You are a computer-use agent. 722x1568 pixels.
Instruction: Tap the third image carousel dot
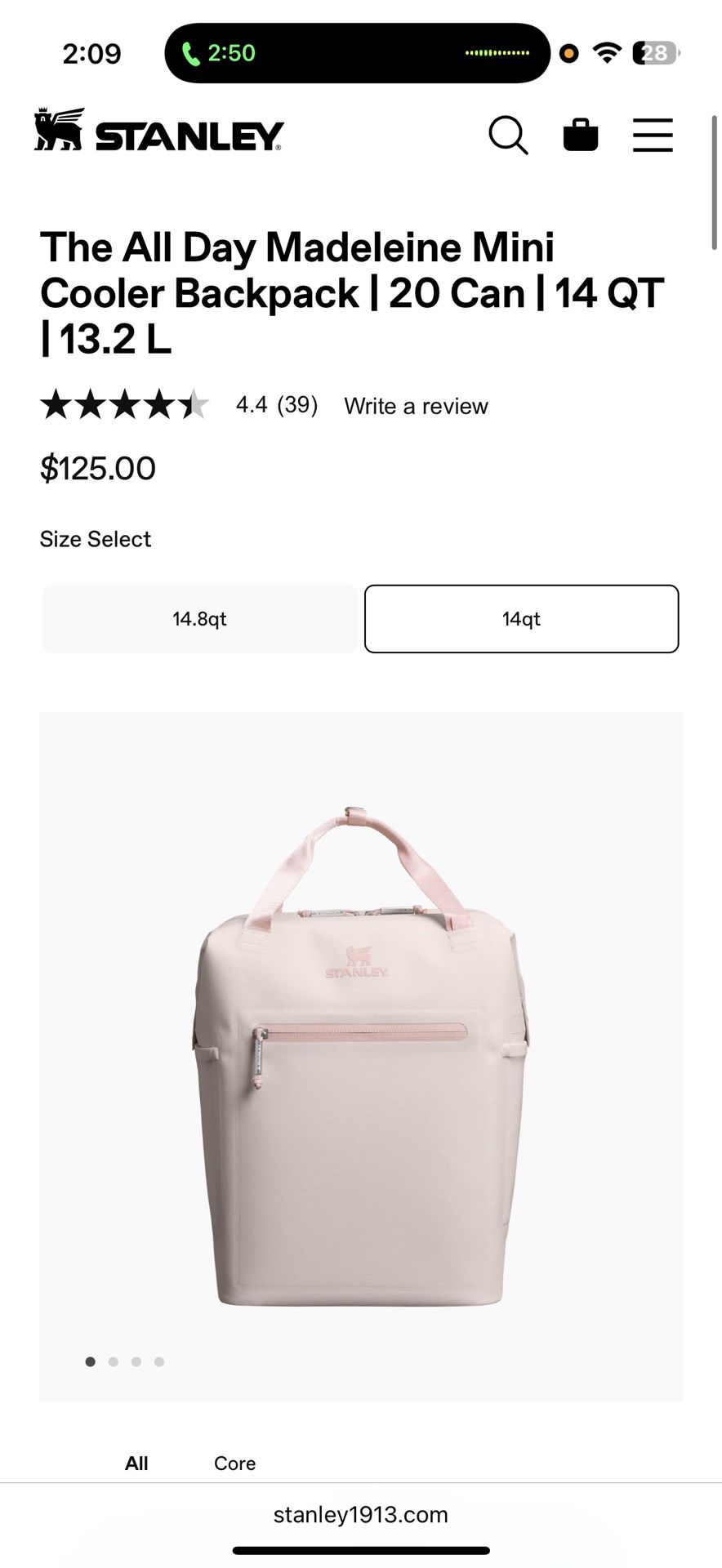[136, 1361]
